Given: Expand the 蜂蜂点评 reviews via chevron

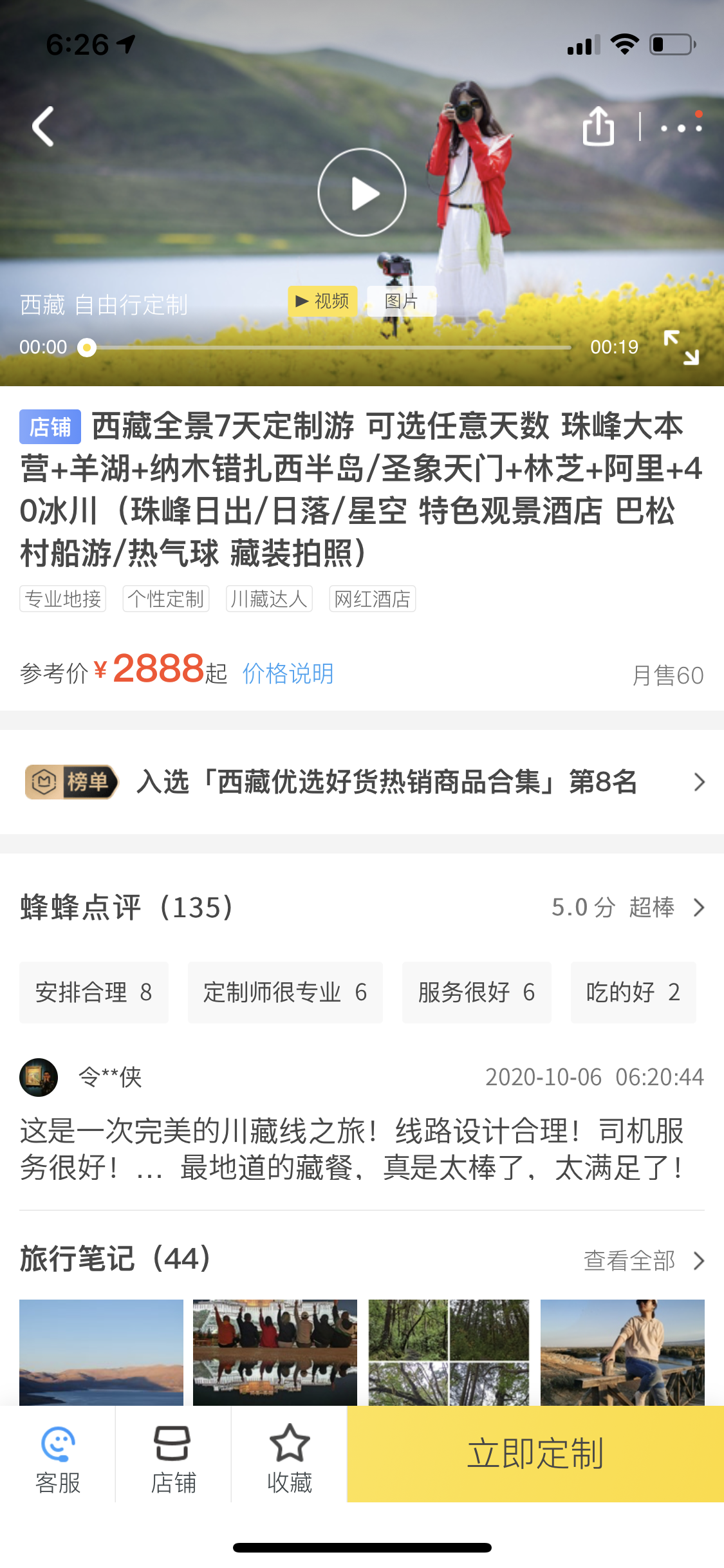Looking at the screenshot, I should (x=700, y=908).
